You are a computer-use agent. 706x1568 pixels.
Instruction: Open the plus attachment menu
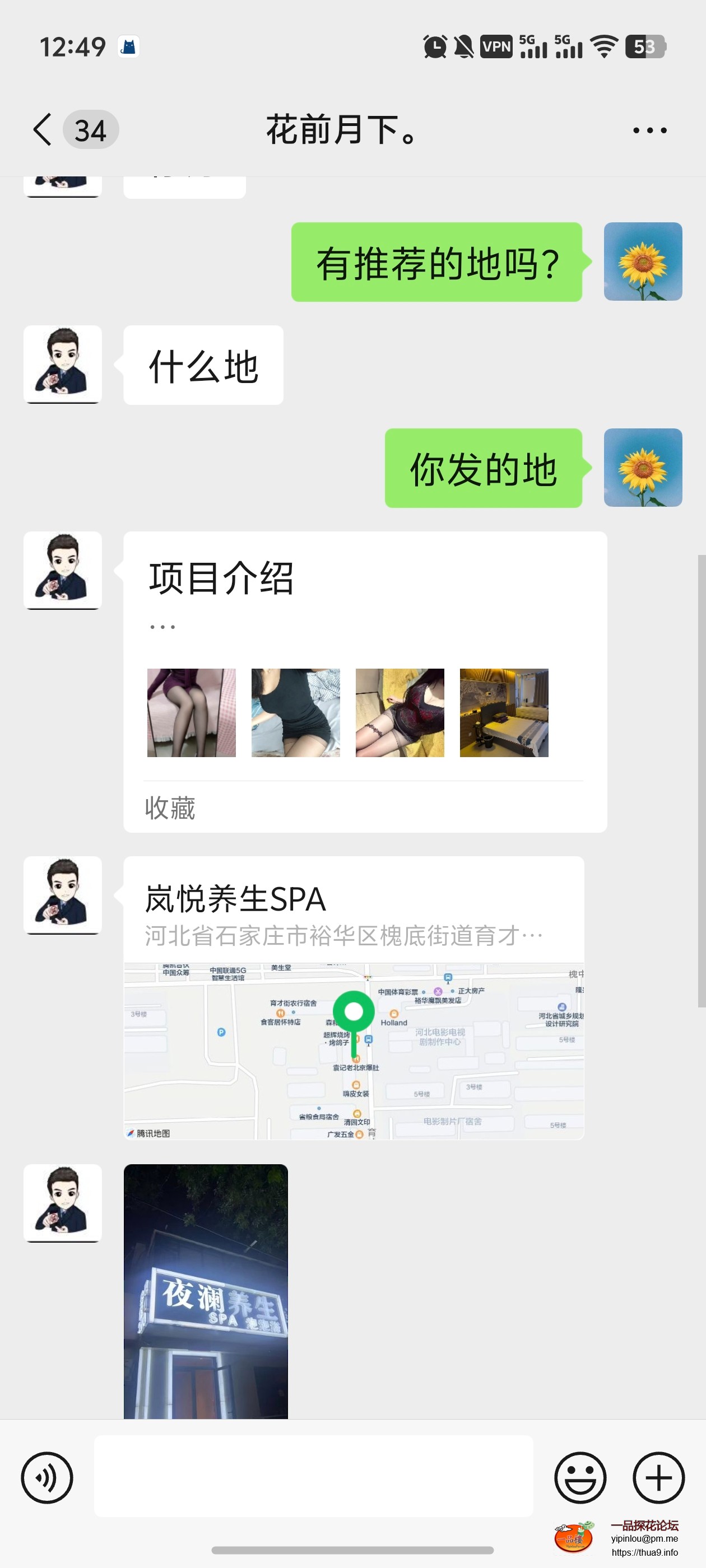point(658,1477)
